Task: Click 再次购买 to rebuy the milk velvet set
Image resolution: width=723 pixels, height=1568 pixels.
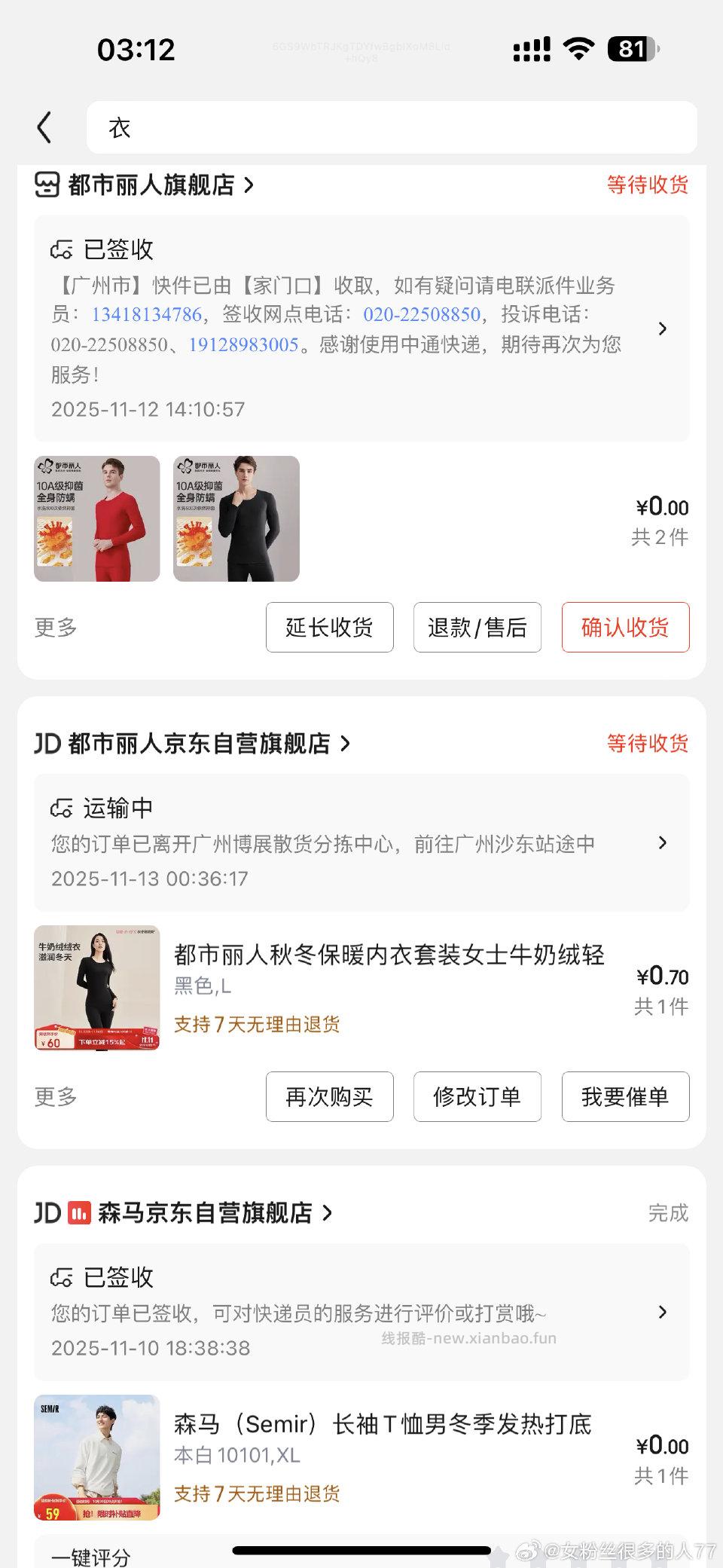Action: [x=329, y=1097]
